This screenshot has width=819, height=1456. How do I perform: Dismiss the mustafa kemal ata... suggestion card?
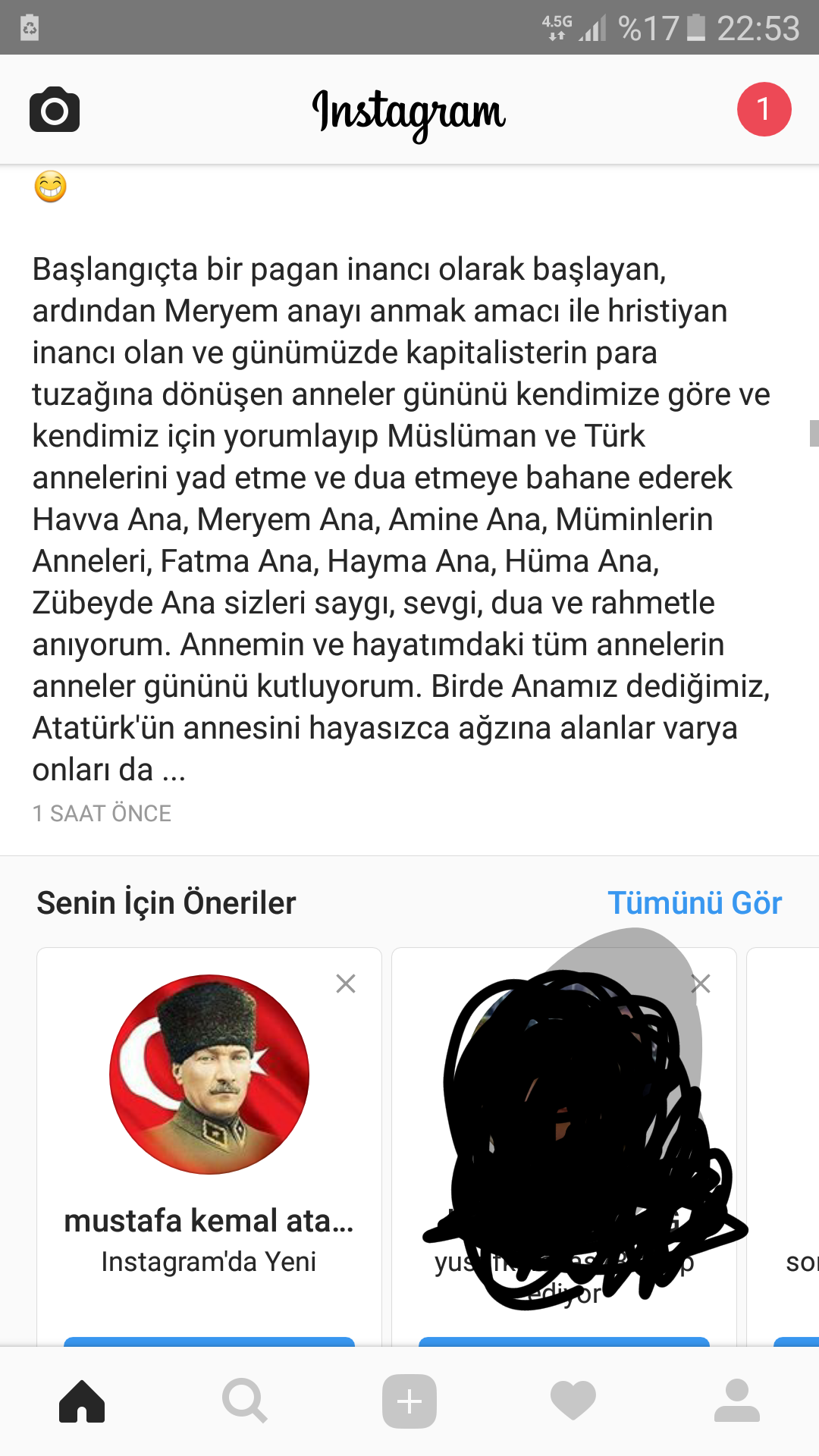[x=346, y=984]
